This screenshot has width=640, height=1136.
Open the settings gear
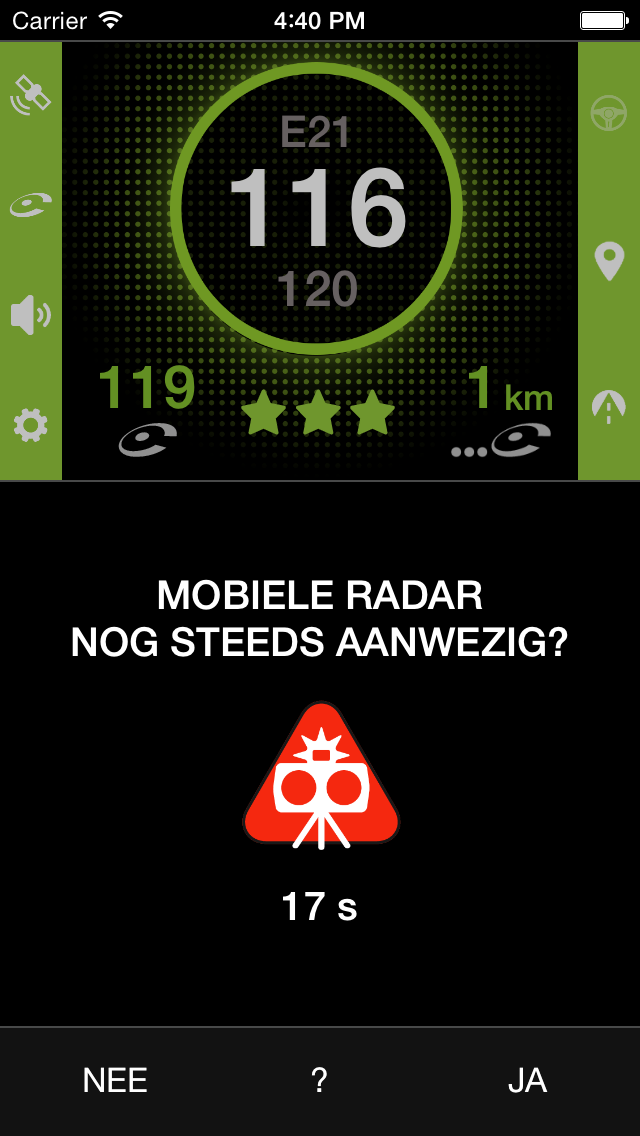pos(30,425)
